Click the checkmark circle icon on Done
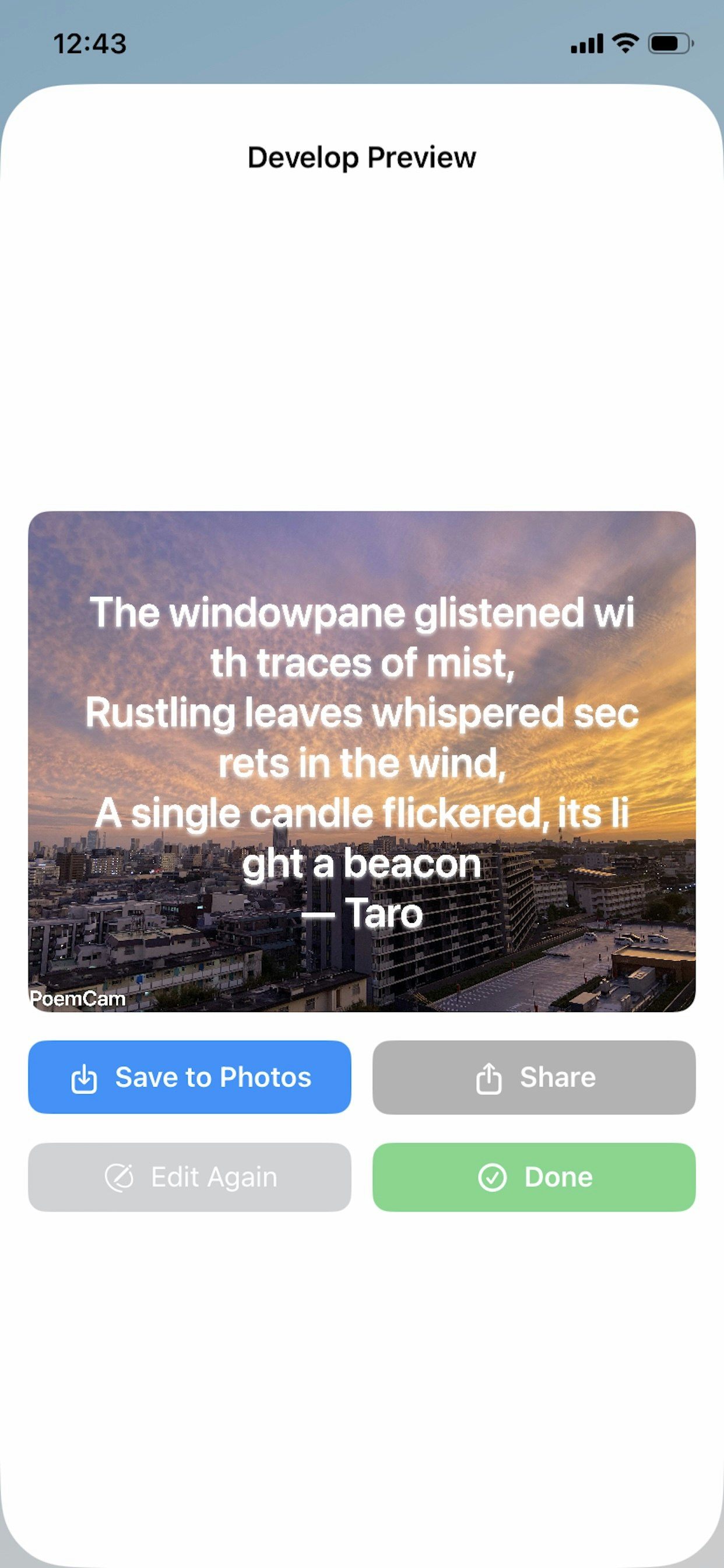The width and height of the screenshot is (724, 1568). [493, 1176]
